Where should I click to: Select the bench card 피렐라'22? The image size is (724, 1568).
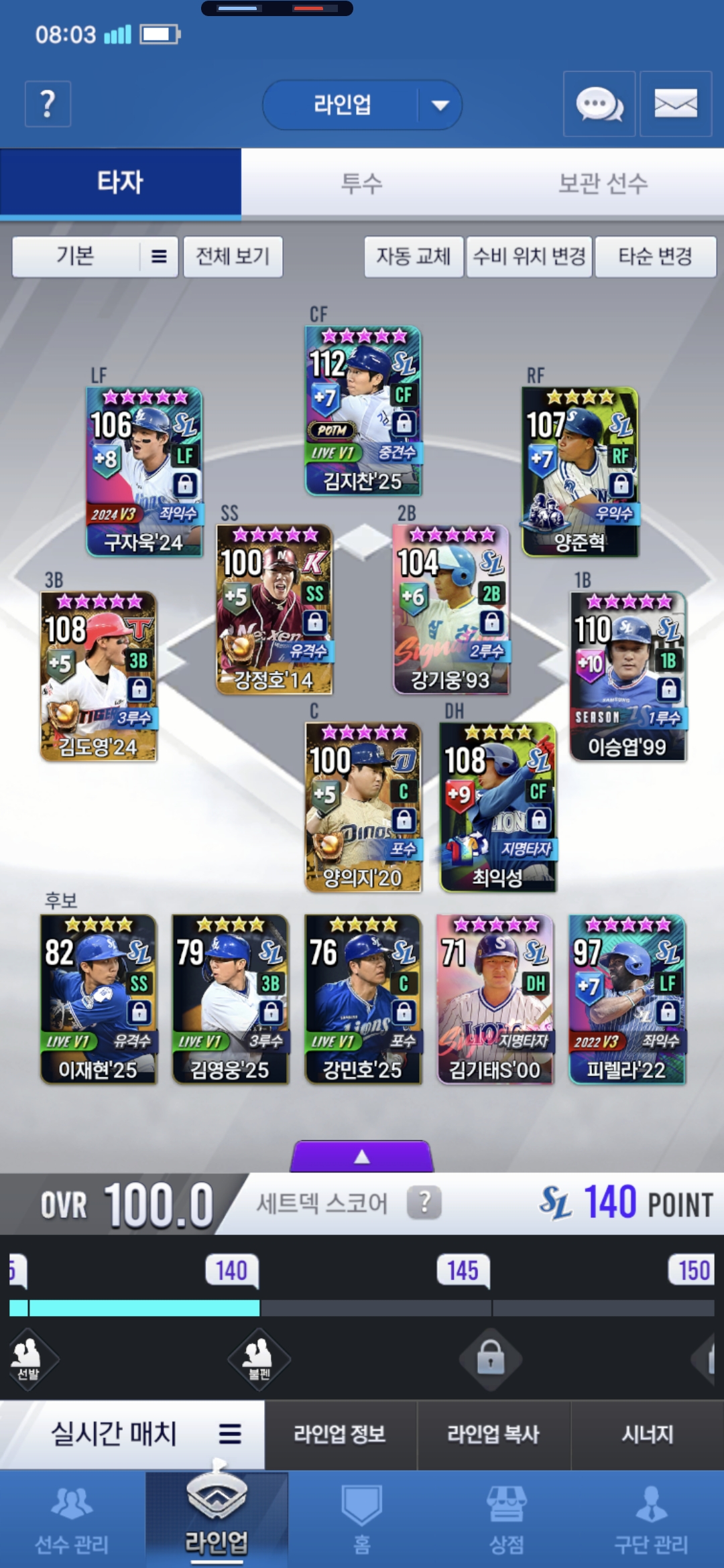click(626, 999)
